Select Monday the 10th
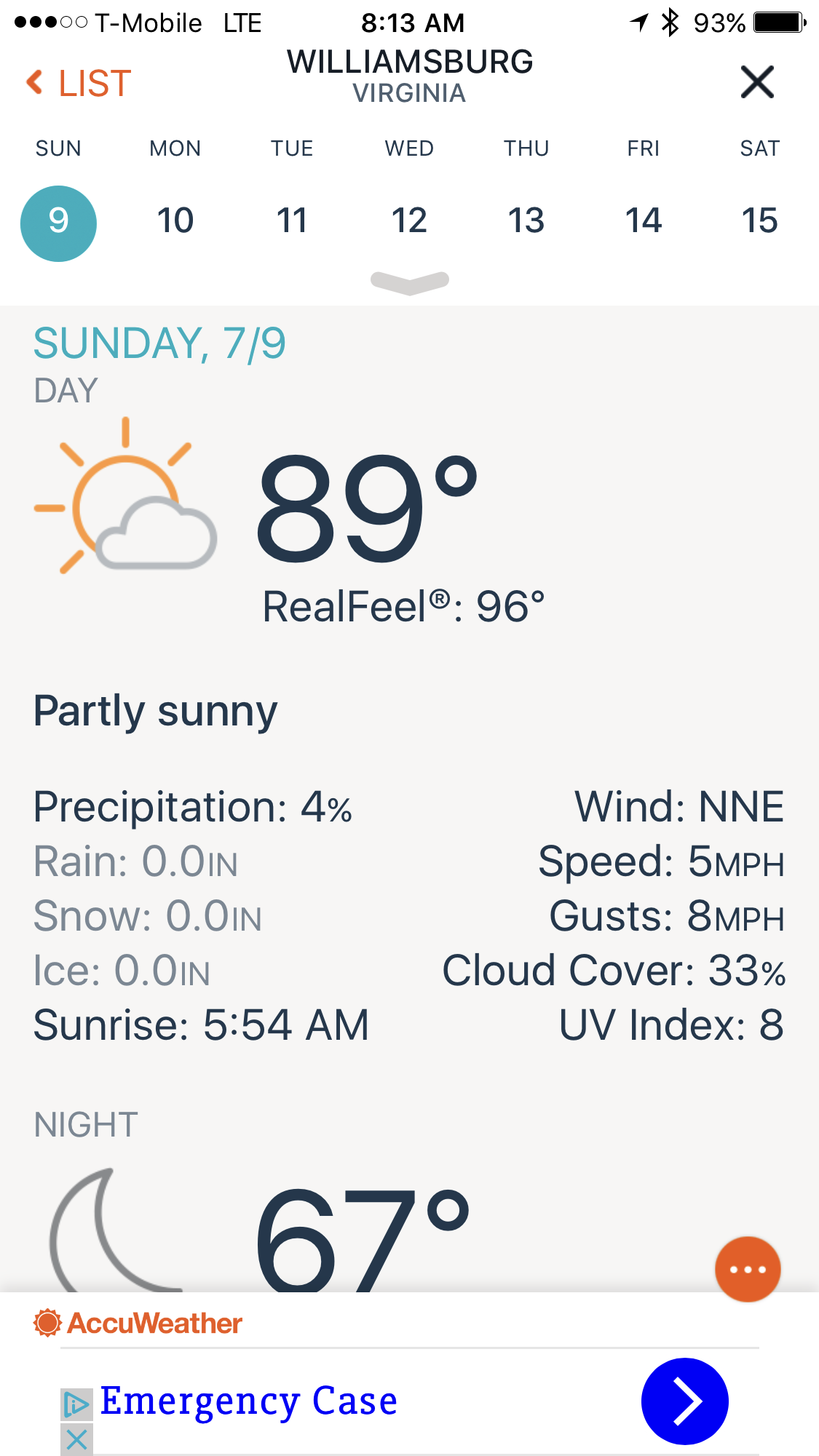 coord(175,220)
